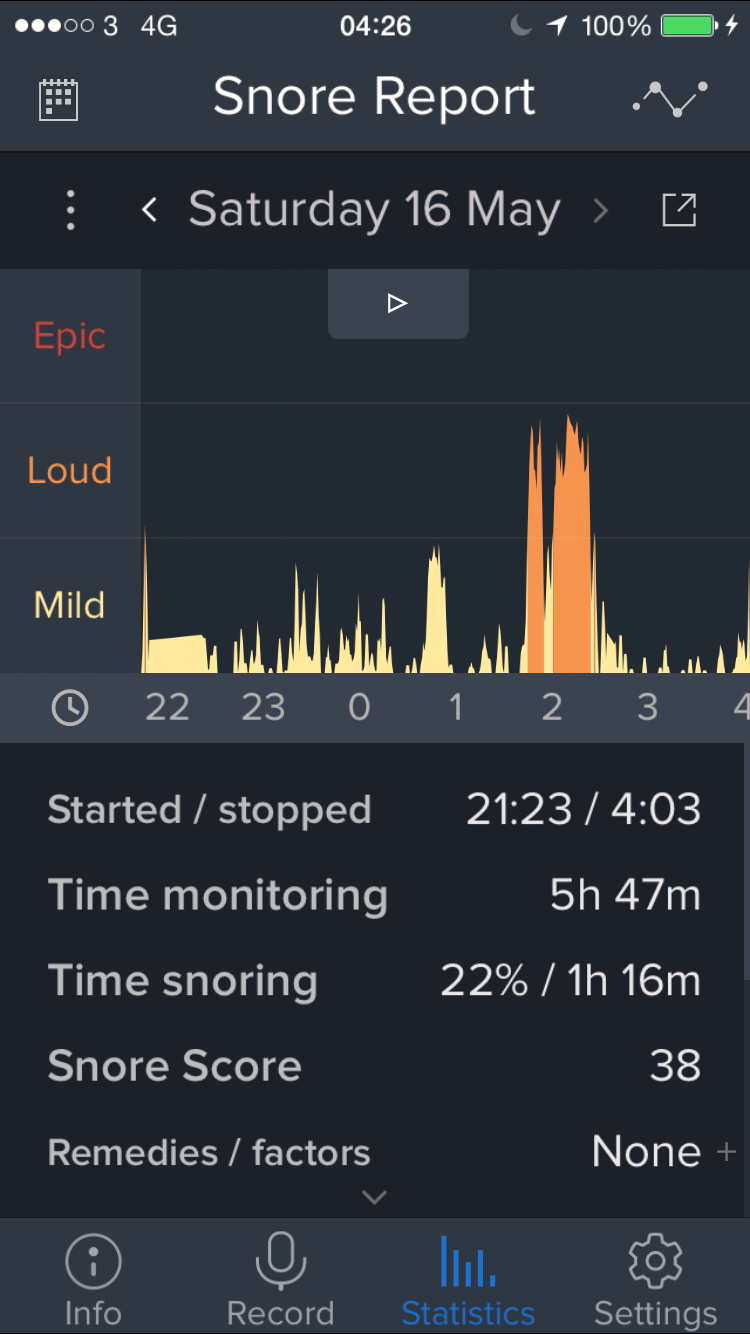The width and height of the screenshot is (750, 1334).
Task: Open the trends graph icon
Action: coord(670,98)
